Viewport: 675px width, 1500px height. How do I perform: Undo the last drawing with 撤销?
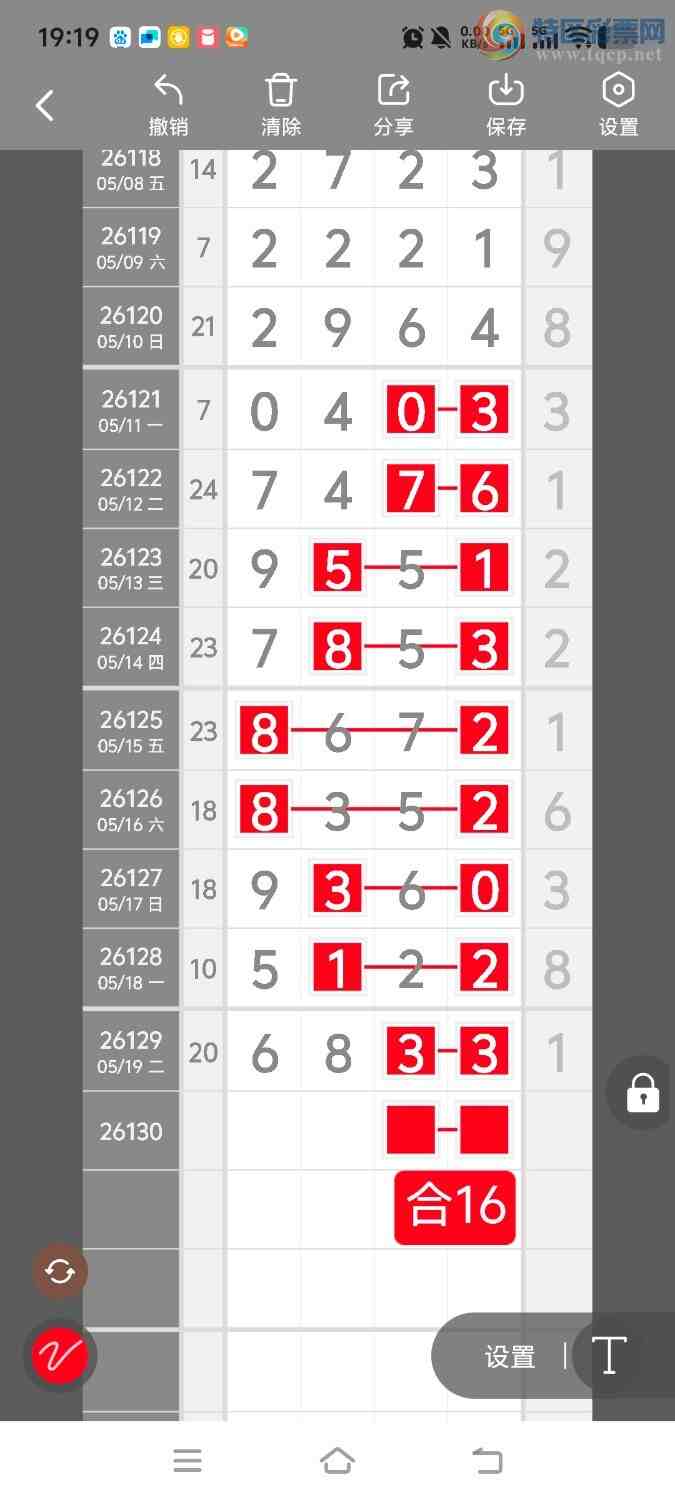168,105
